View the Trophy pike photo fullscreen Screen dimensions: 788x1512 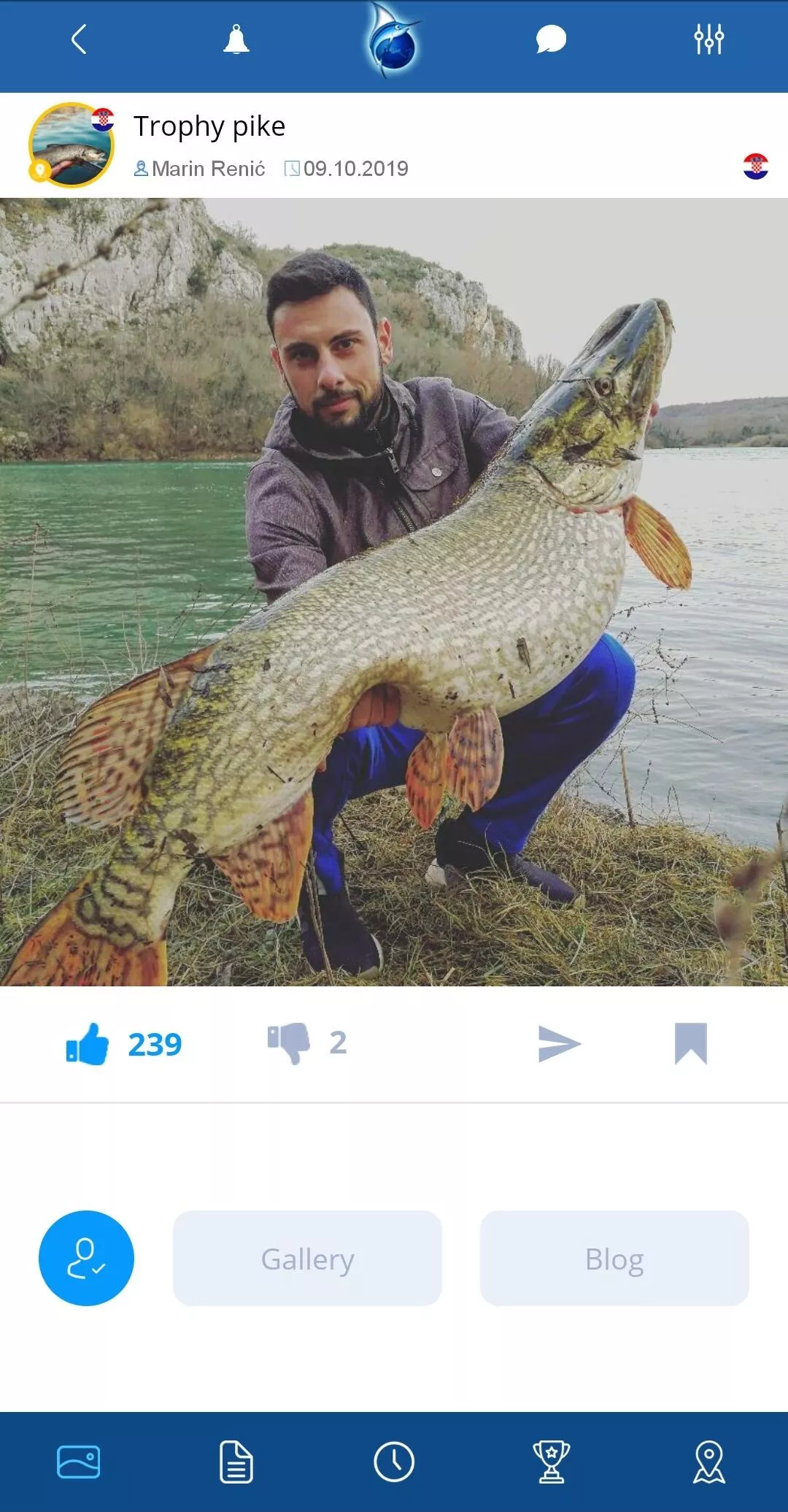point(394,592)
